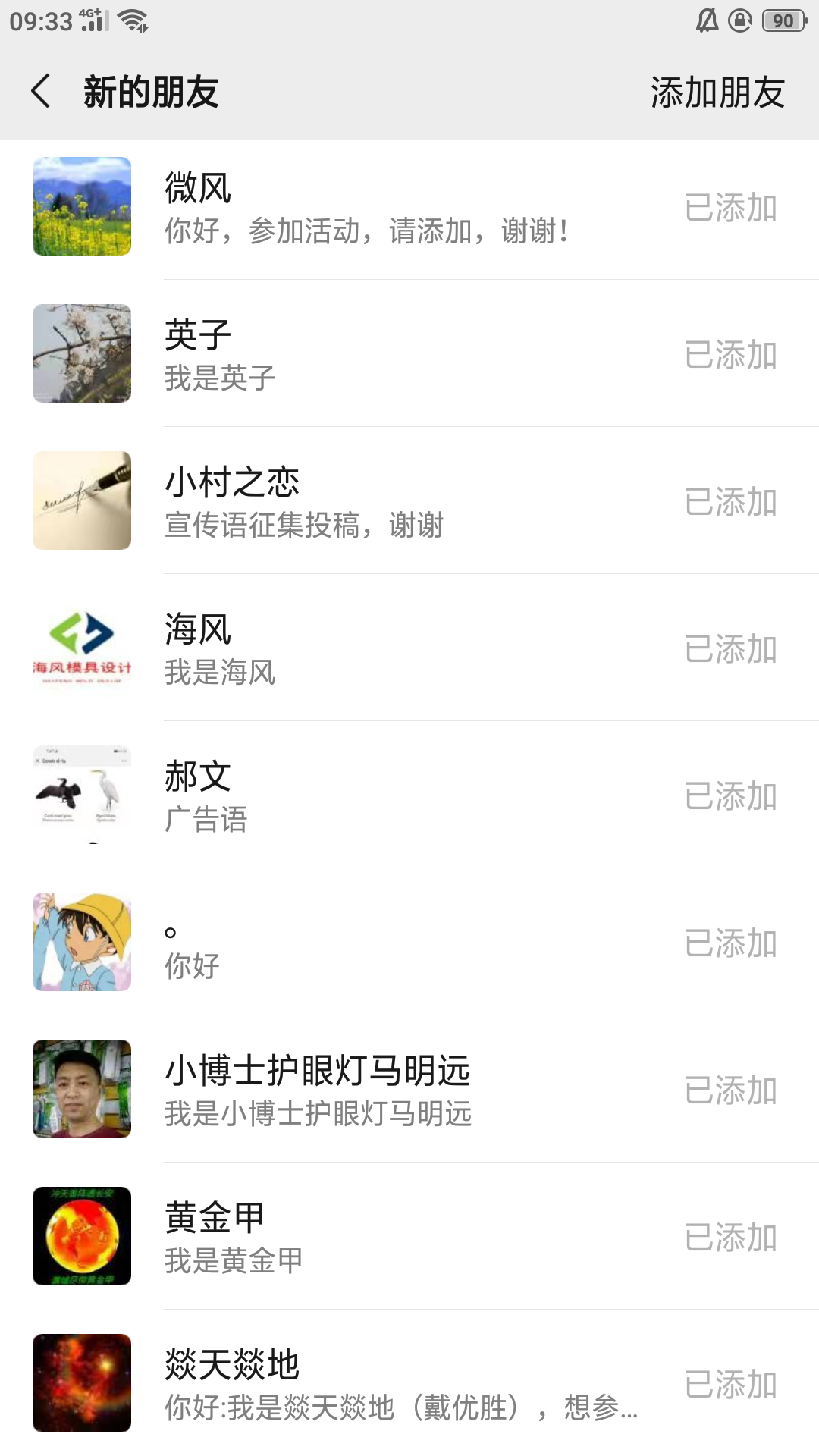Tap 添加朋友 to add a friend
This screenshot has height=1456, width=819.
(717, 93)
